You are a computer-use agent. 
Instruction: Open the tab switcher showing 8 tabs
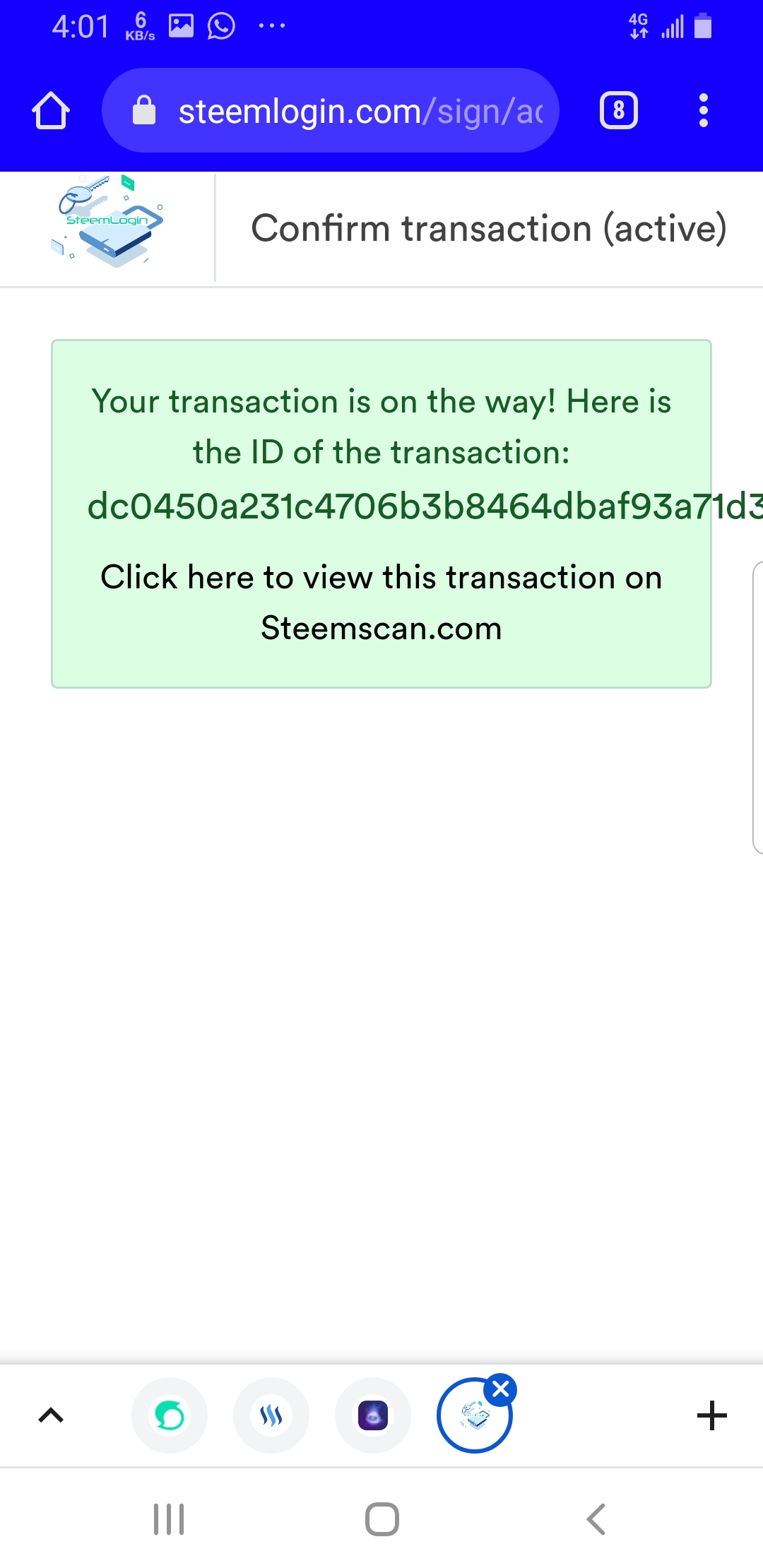(618, 111)
